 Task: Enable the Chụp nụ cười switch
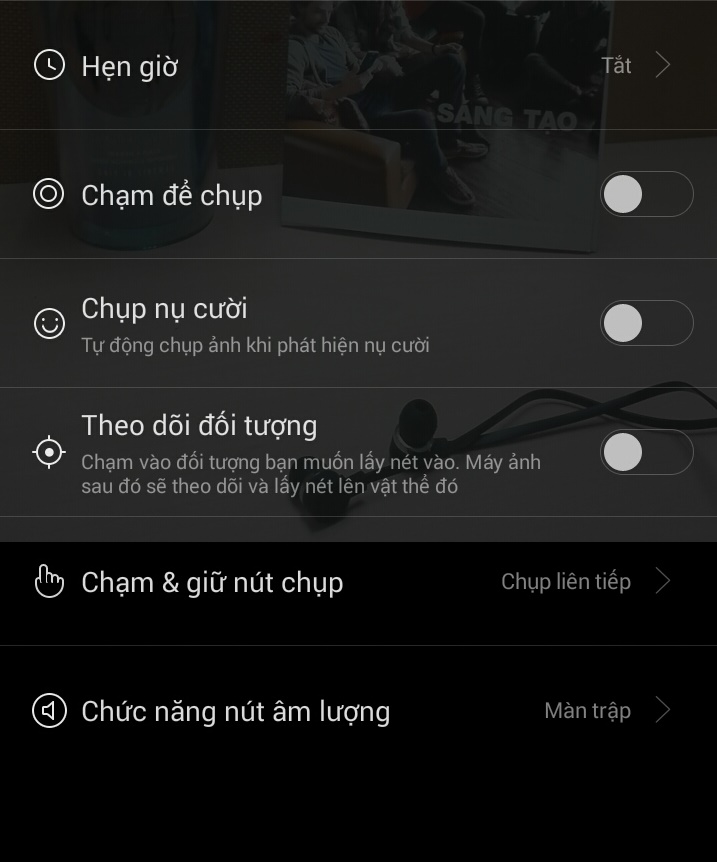[x=646, y=323]
